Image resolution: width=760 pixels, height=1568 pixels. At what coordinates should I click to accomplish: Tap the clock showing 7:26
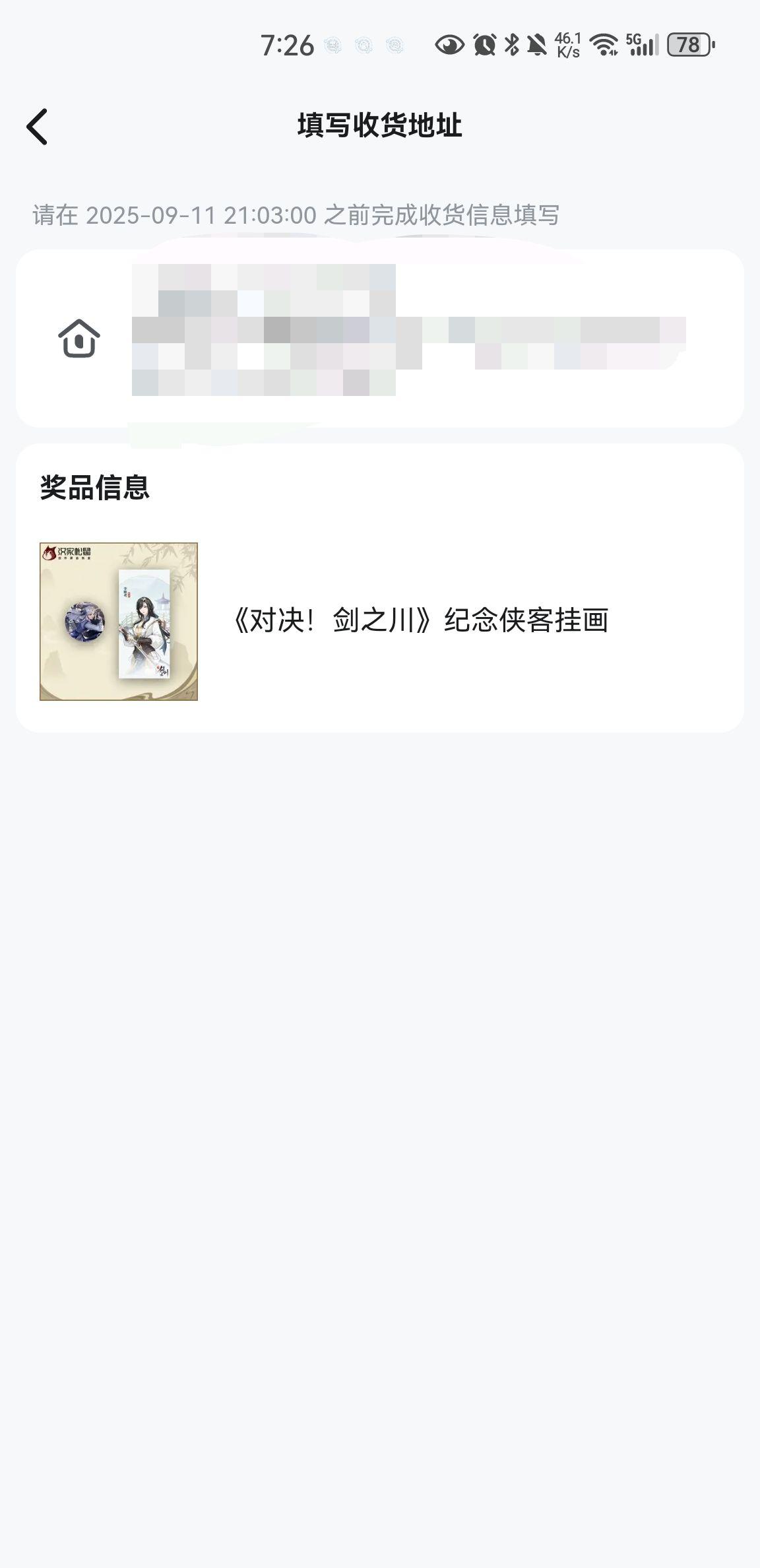point(287,44)
